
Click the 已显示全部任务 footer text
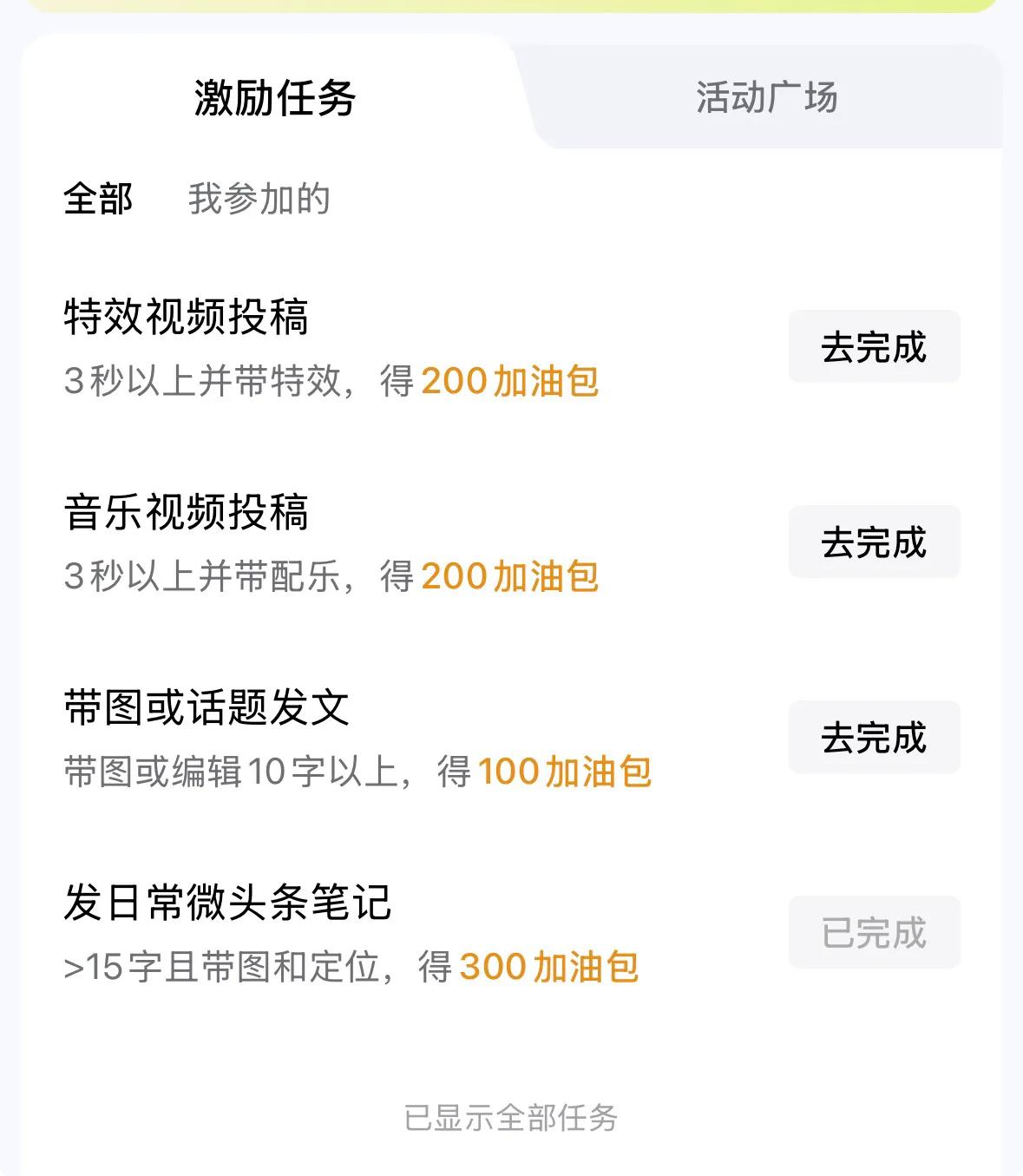(x=511, y=1121)
